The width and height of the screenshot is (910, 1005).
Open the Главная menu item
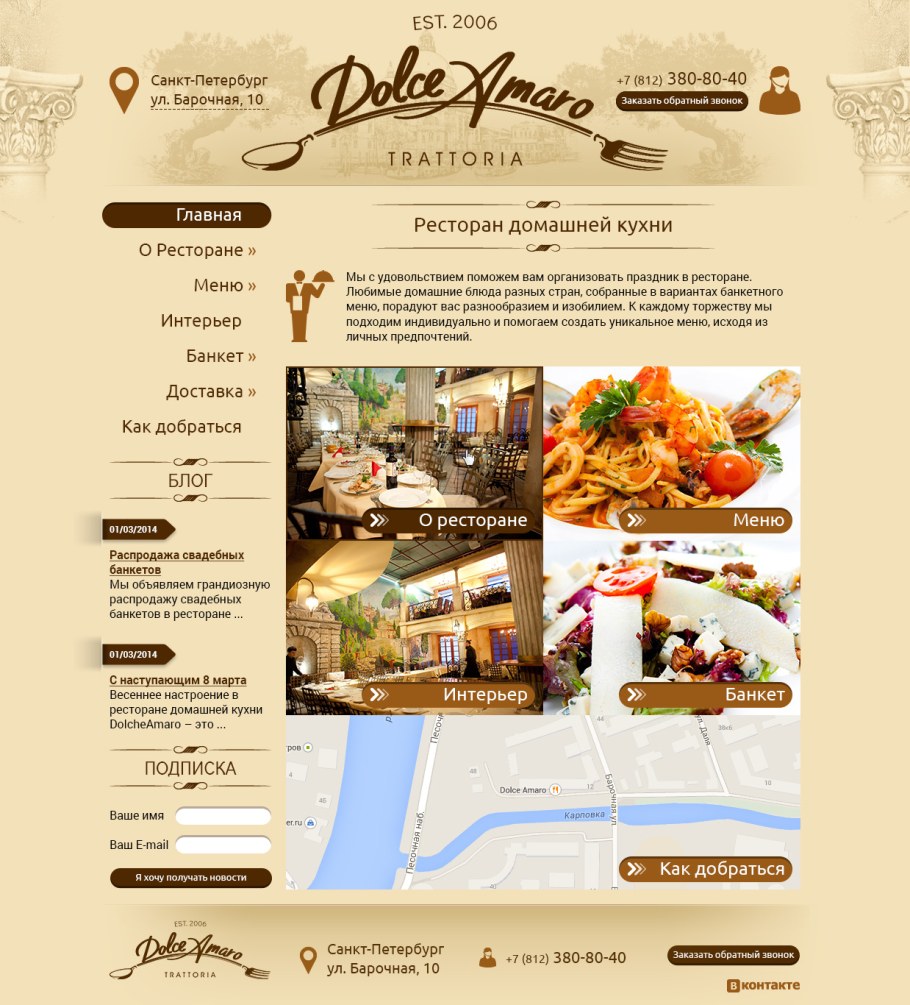coord(187,215)
